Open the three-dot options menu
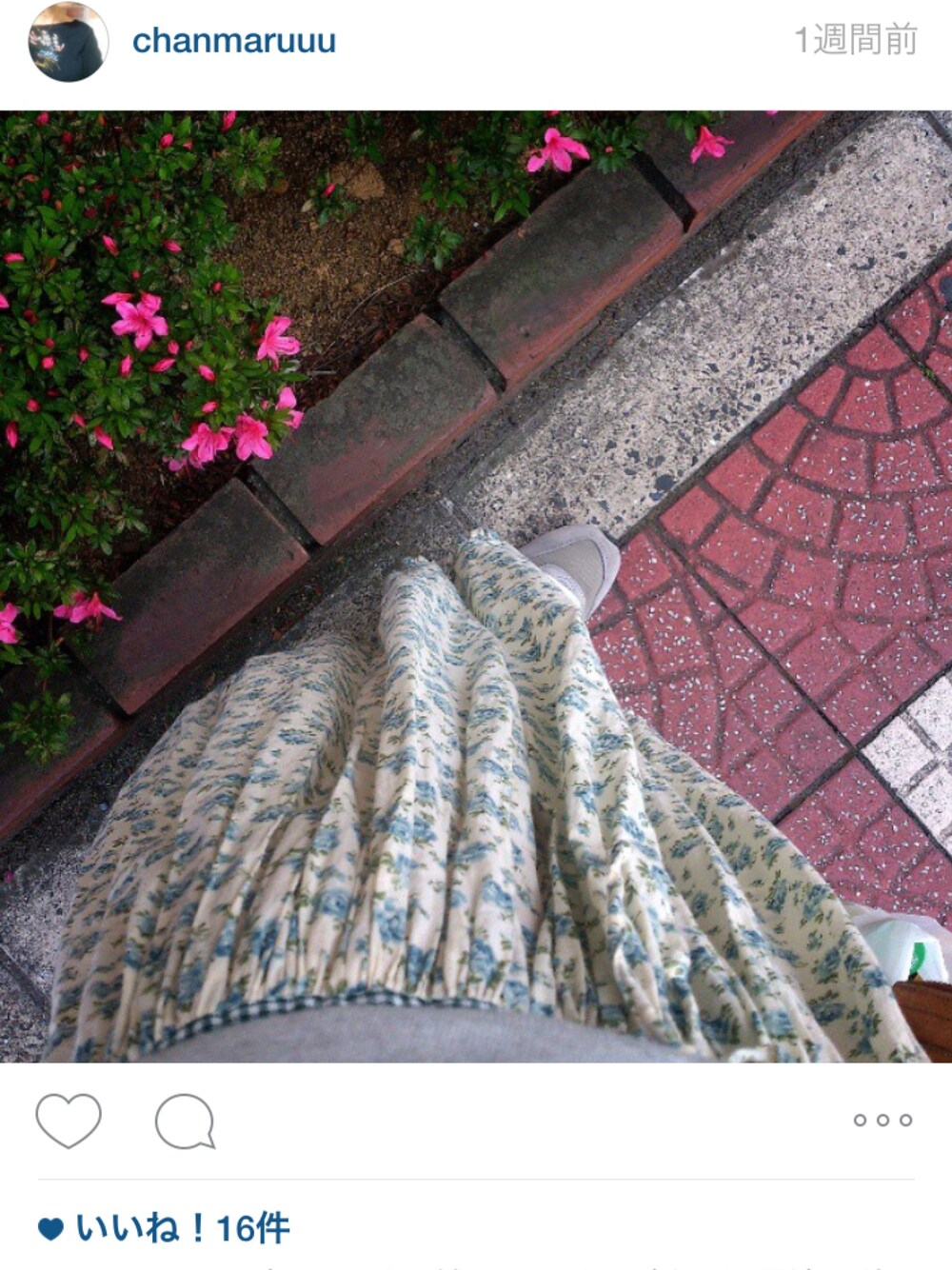952x1270 pixels. (x=883, y=1120)
